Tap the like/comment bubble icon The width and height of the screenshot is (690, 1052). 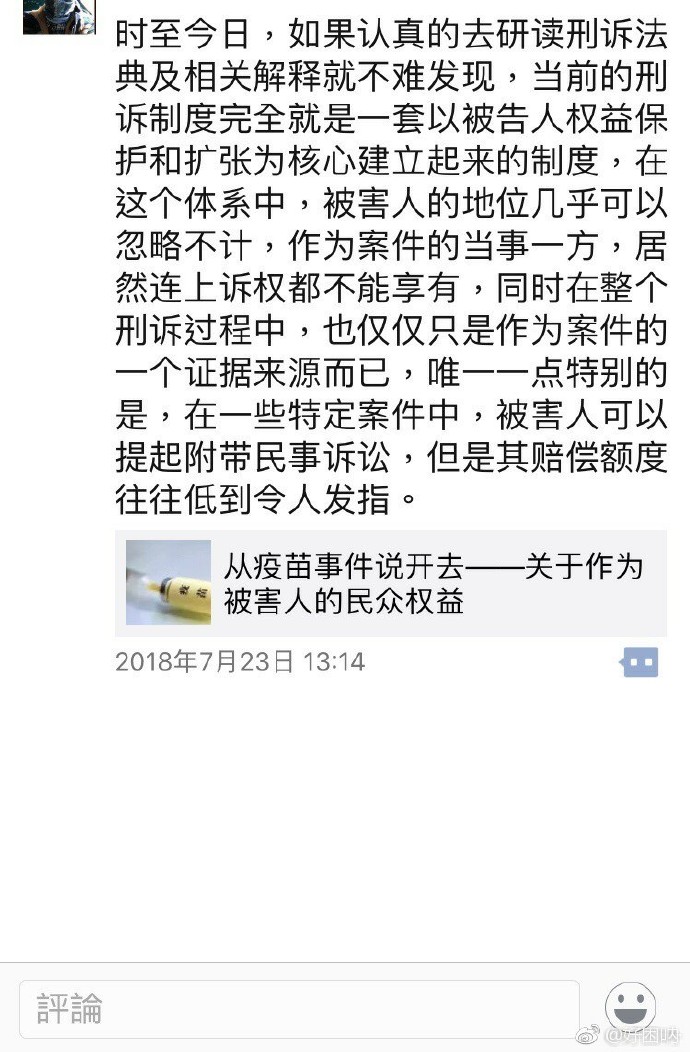[x=638, y=663]
